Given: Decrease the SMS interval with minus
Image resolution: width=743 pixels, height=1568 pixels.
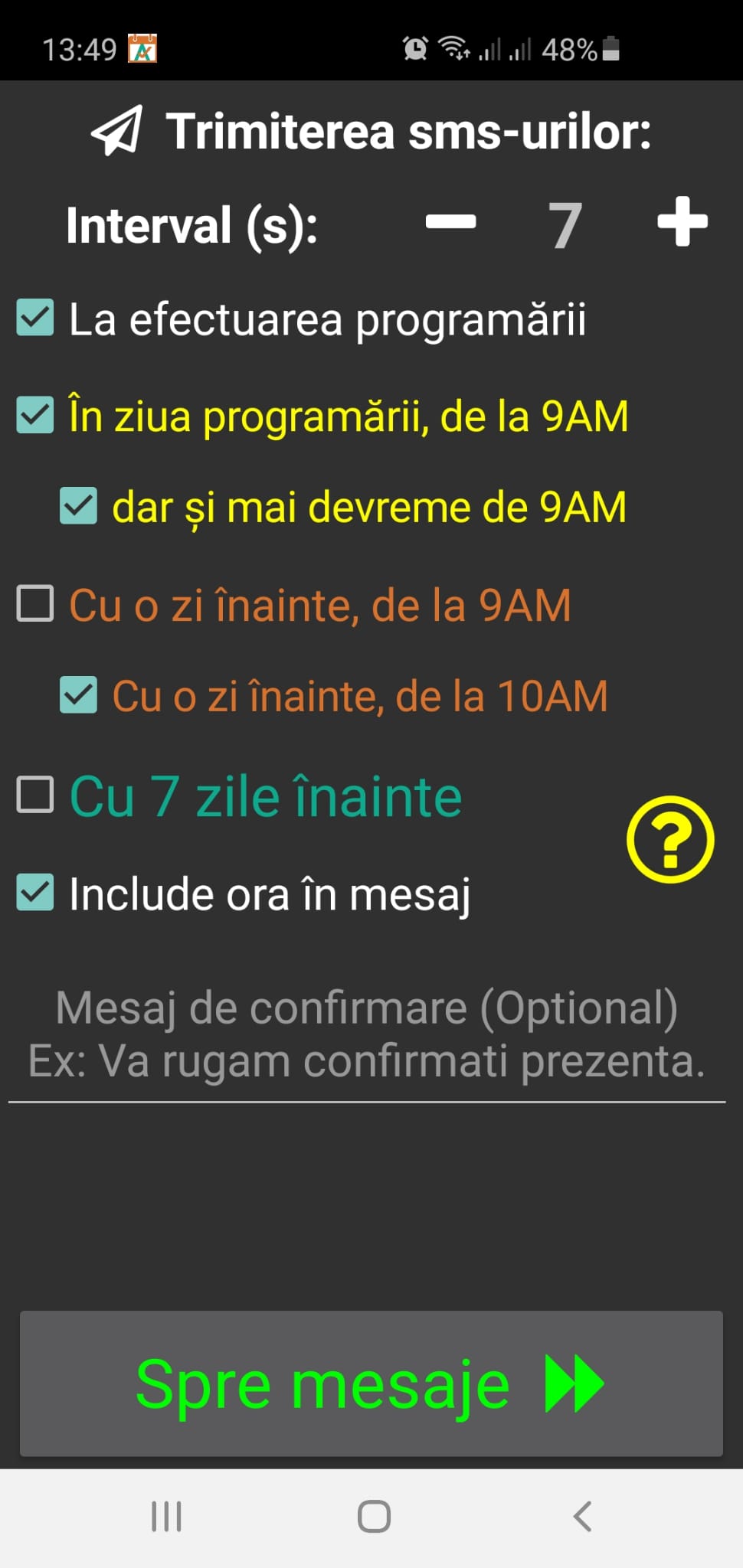Looking at the screenshot, I should coord(450,222).
